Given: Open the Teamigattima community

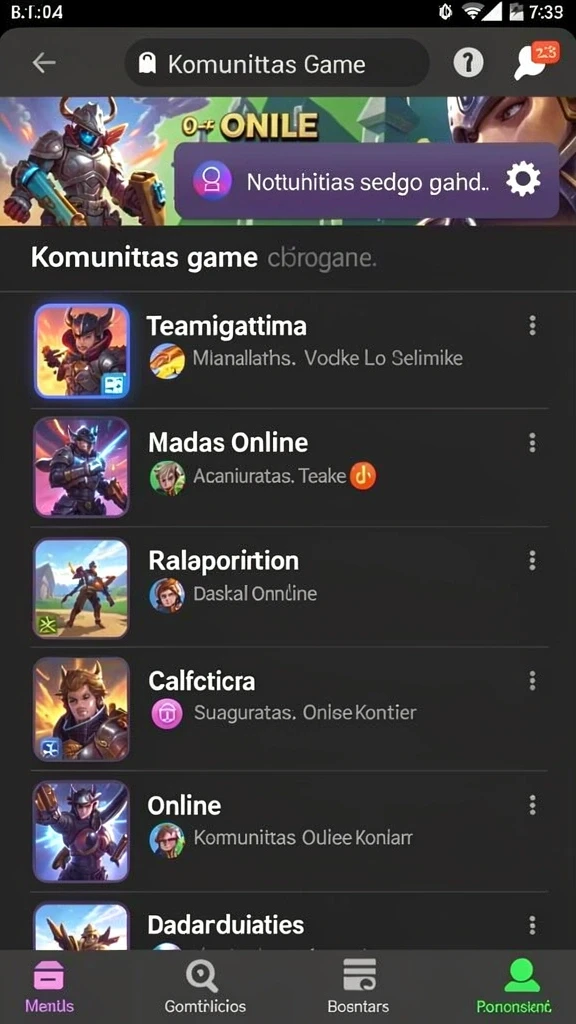Looking at the screenshot, I should [289, 350].
